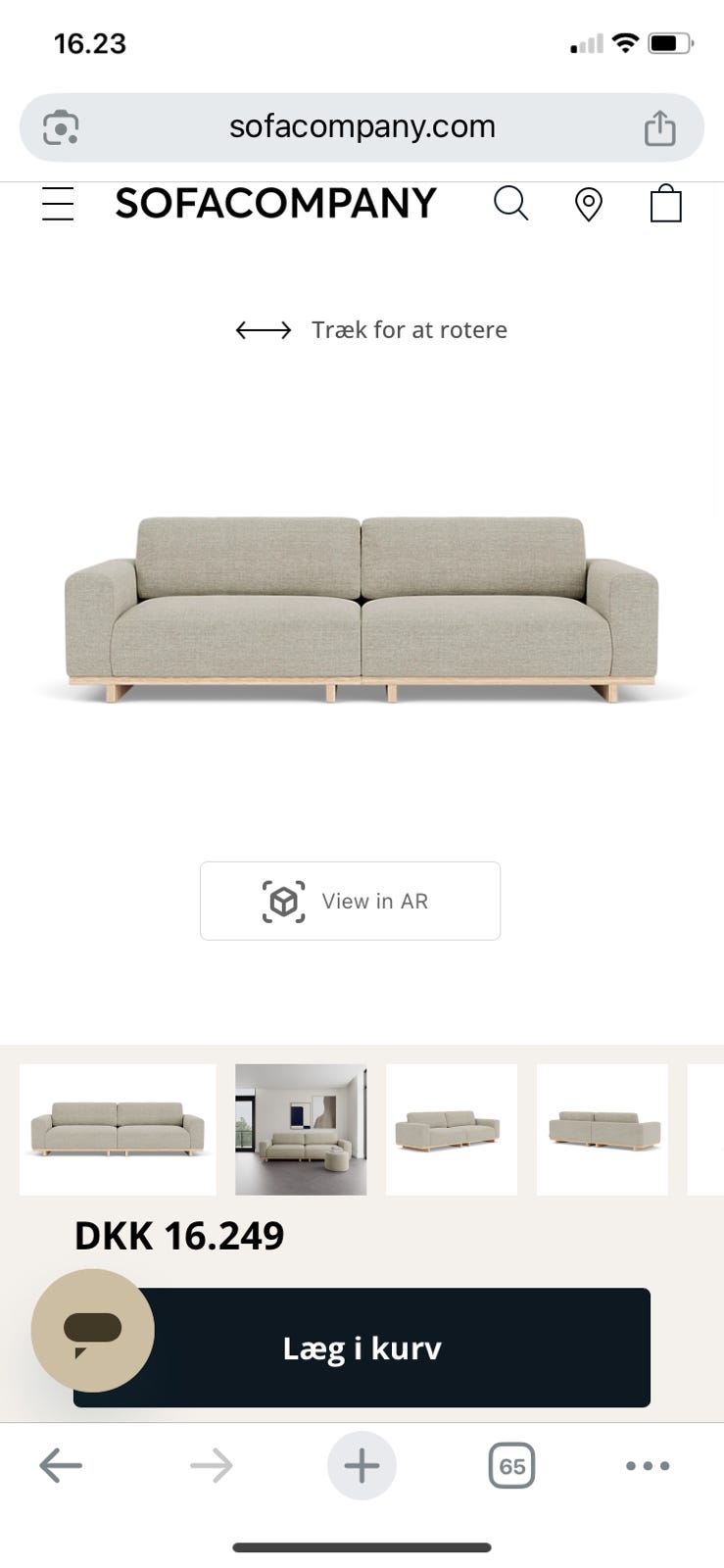Open the shopping bag icon
Screen dimensions: 724x1568
pos(666,204)
